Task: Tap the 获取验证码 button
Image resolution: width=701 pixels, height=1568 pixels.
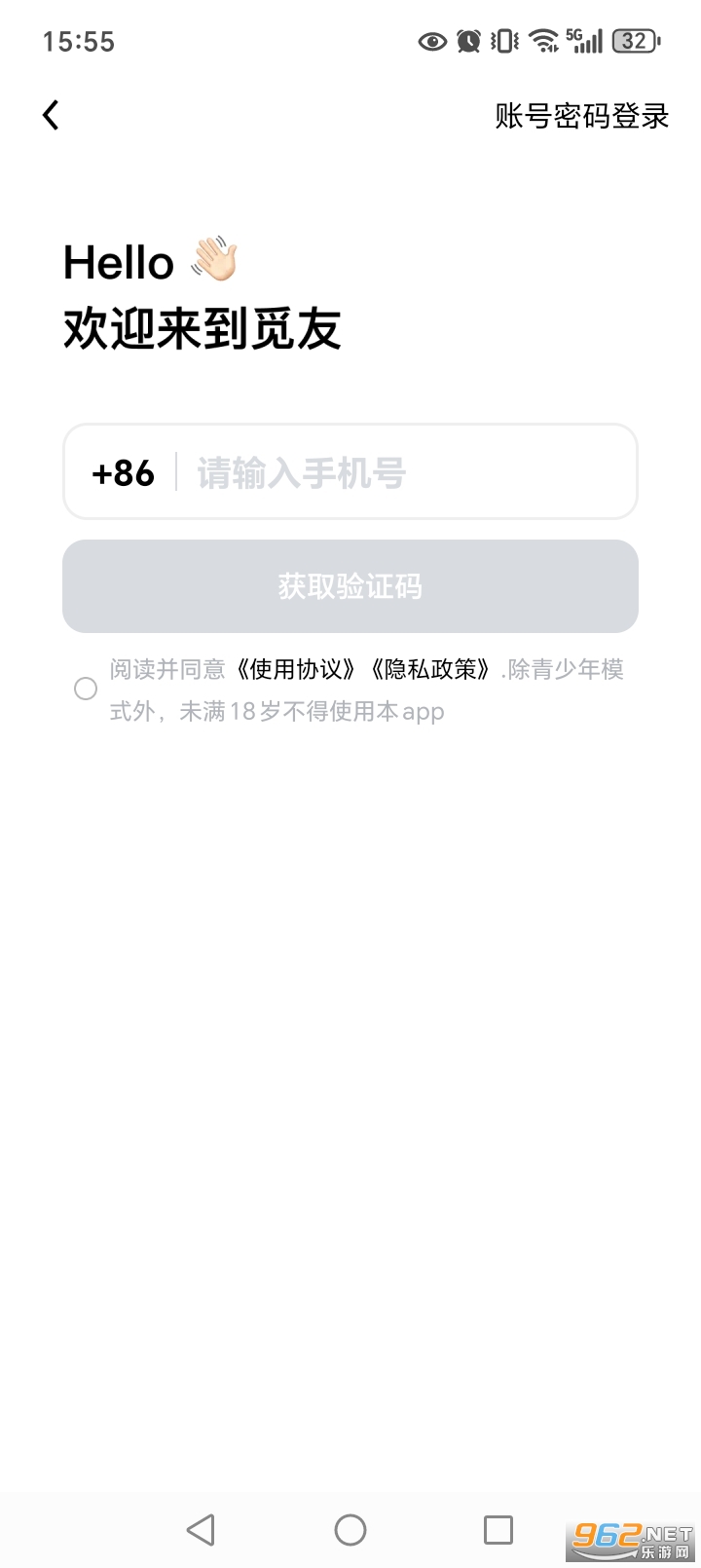Action: (x=350, y=586)
